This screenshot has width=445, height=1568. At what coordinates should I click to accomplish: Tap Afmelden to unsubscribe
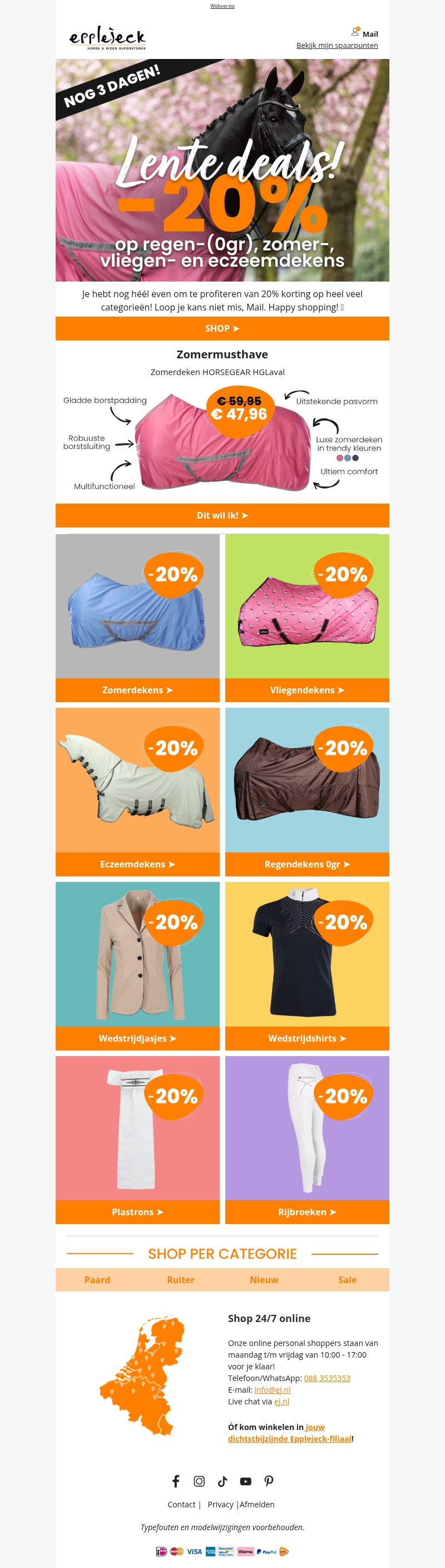[x=257, y=1505]
